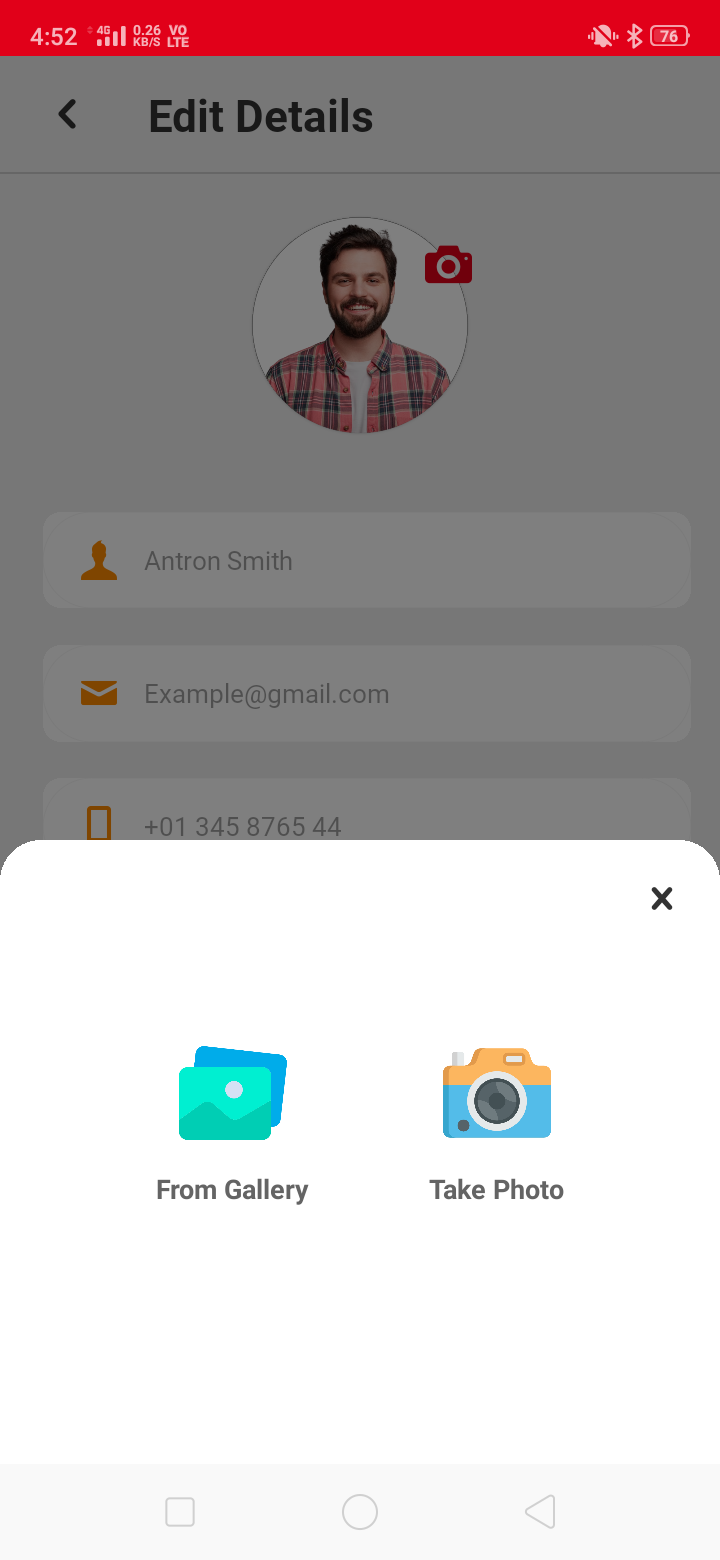720x1560 pixels.
Task: Select Take Photo option
Action: [497, 1122]
